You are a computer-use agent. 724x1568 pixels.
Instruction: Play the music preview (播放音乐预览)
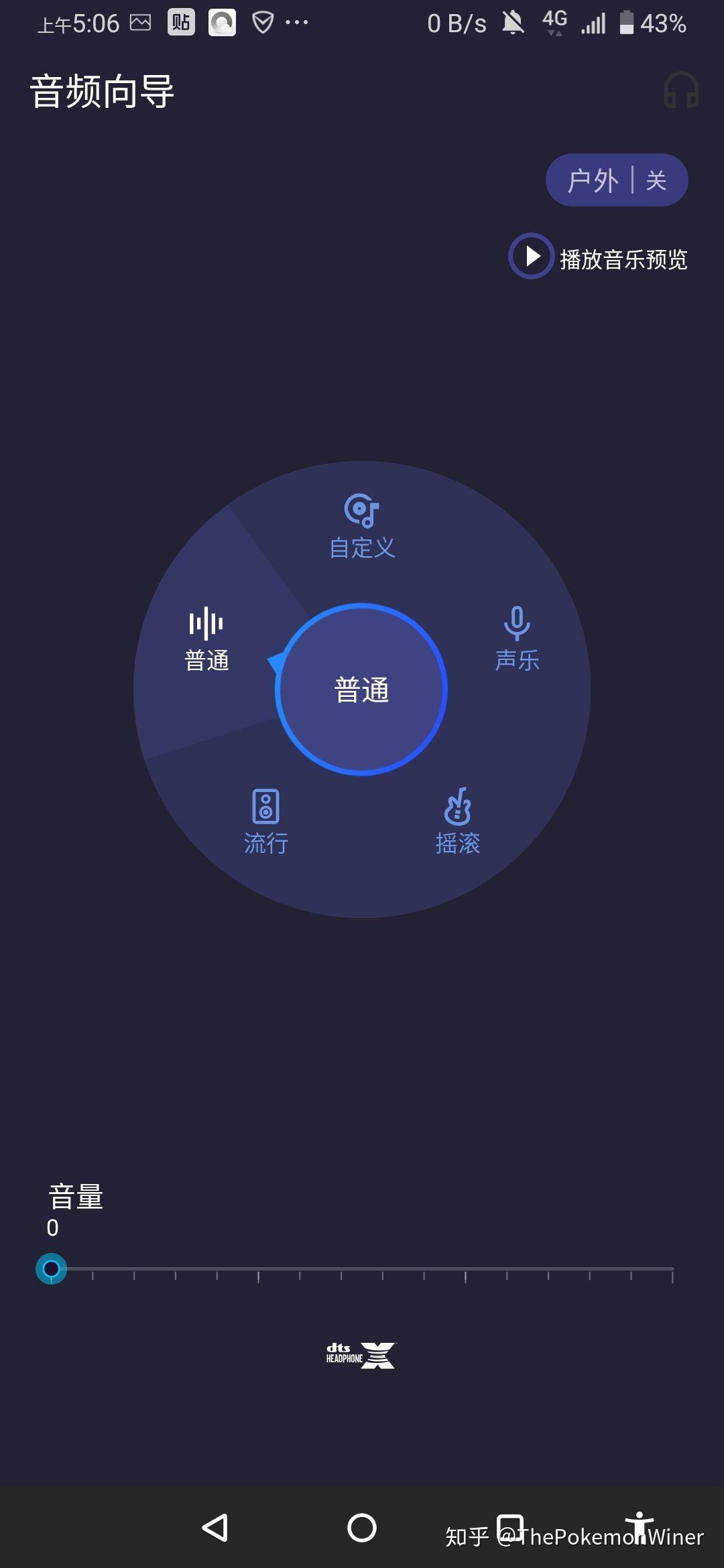tap(598, 257)
